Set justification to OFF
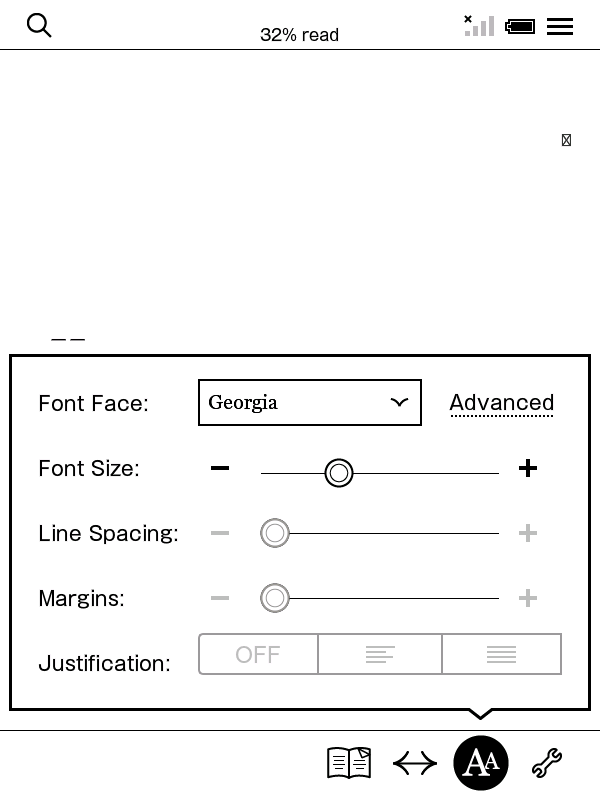600x800 pixels. point(258,655)
